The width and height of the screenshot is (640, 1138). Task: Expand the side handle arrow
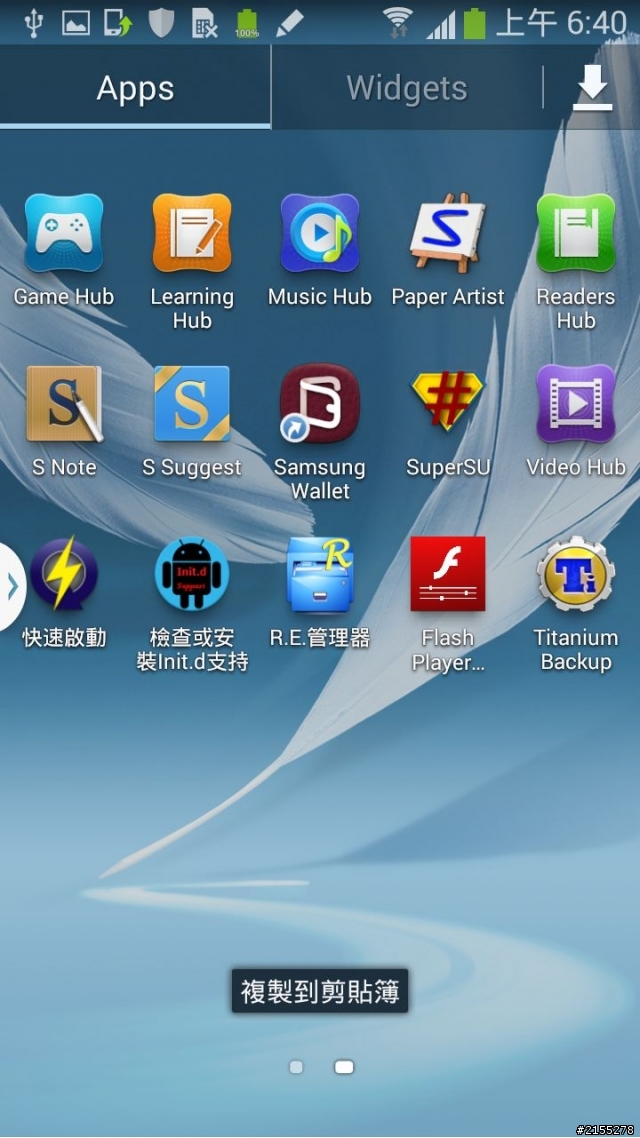[x=12, y=586]
